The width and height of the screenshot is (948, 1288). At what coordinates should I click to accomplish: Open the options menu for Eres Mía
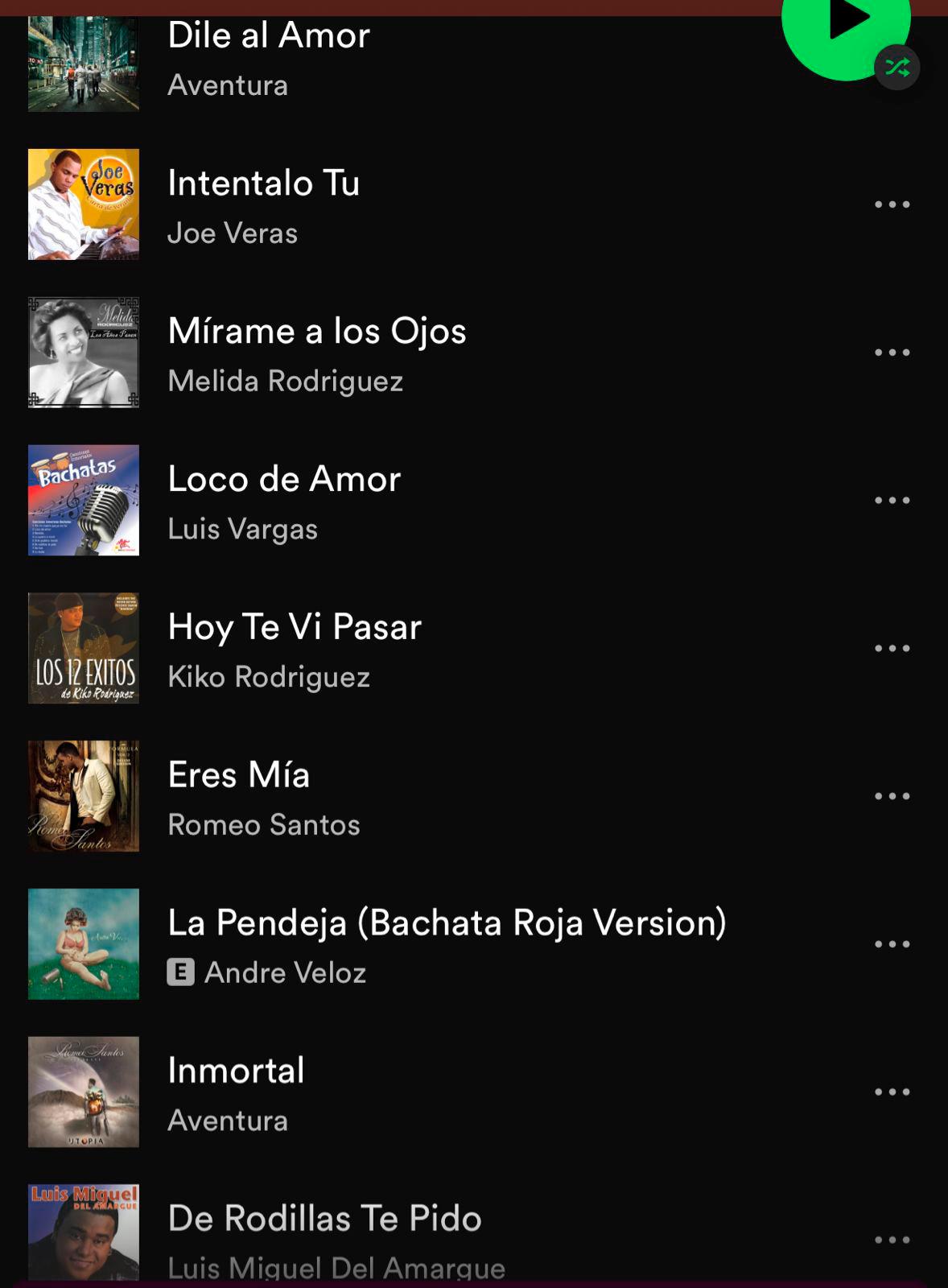pyautogui.click(x=892, y=795)
